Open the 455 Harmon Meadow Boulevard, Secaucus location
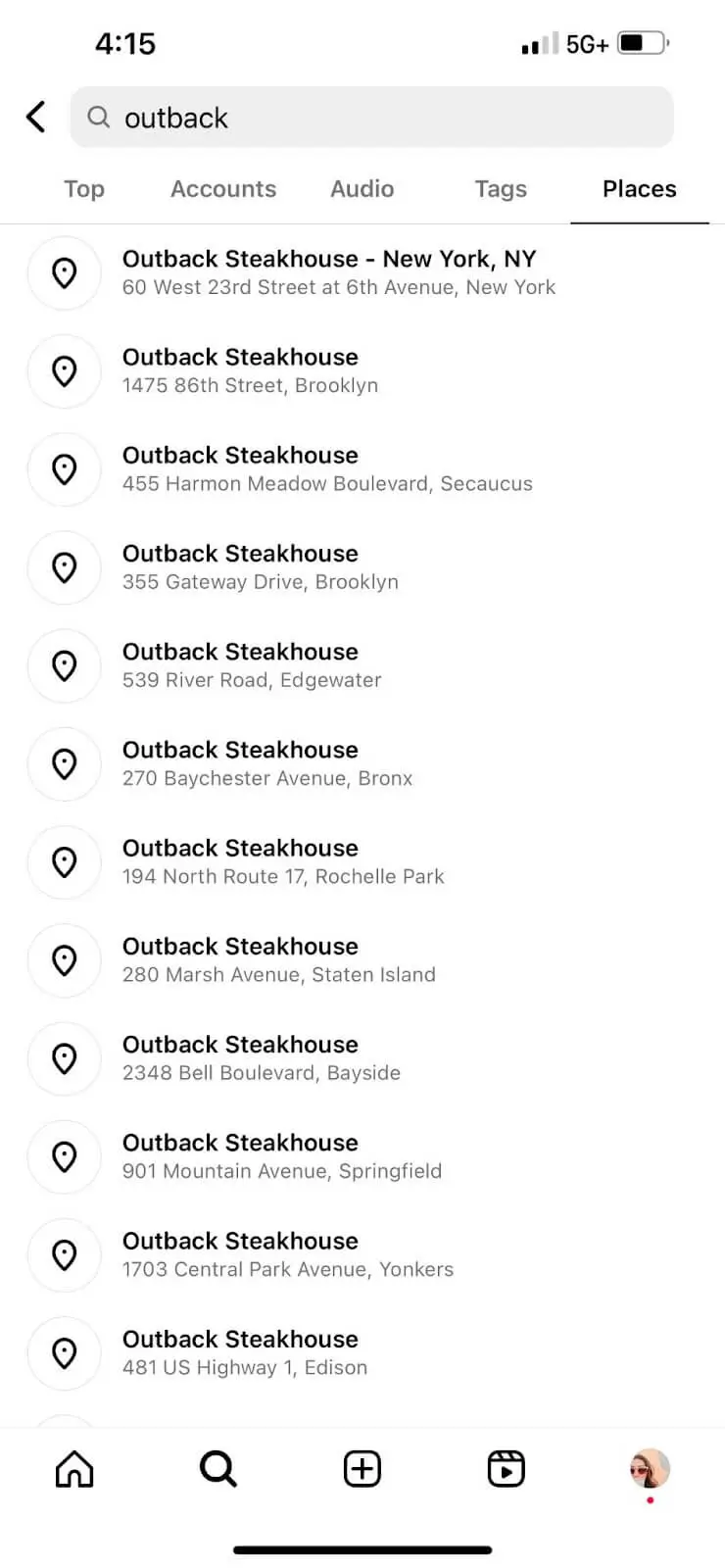Viewport: 725px width, 1568px height. click(362, 468)
